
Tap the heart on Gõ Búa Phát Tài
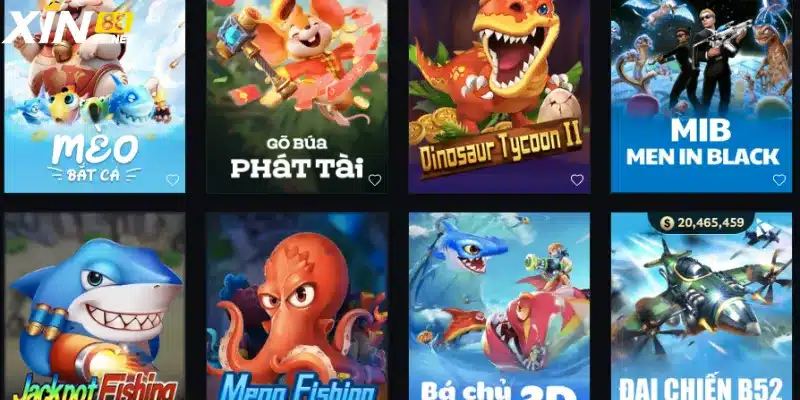[x=374, y=180]
